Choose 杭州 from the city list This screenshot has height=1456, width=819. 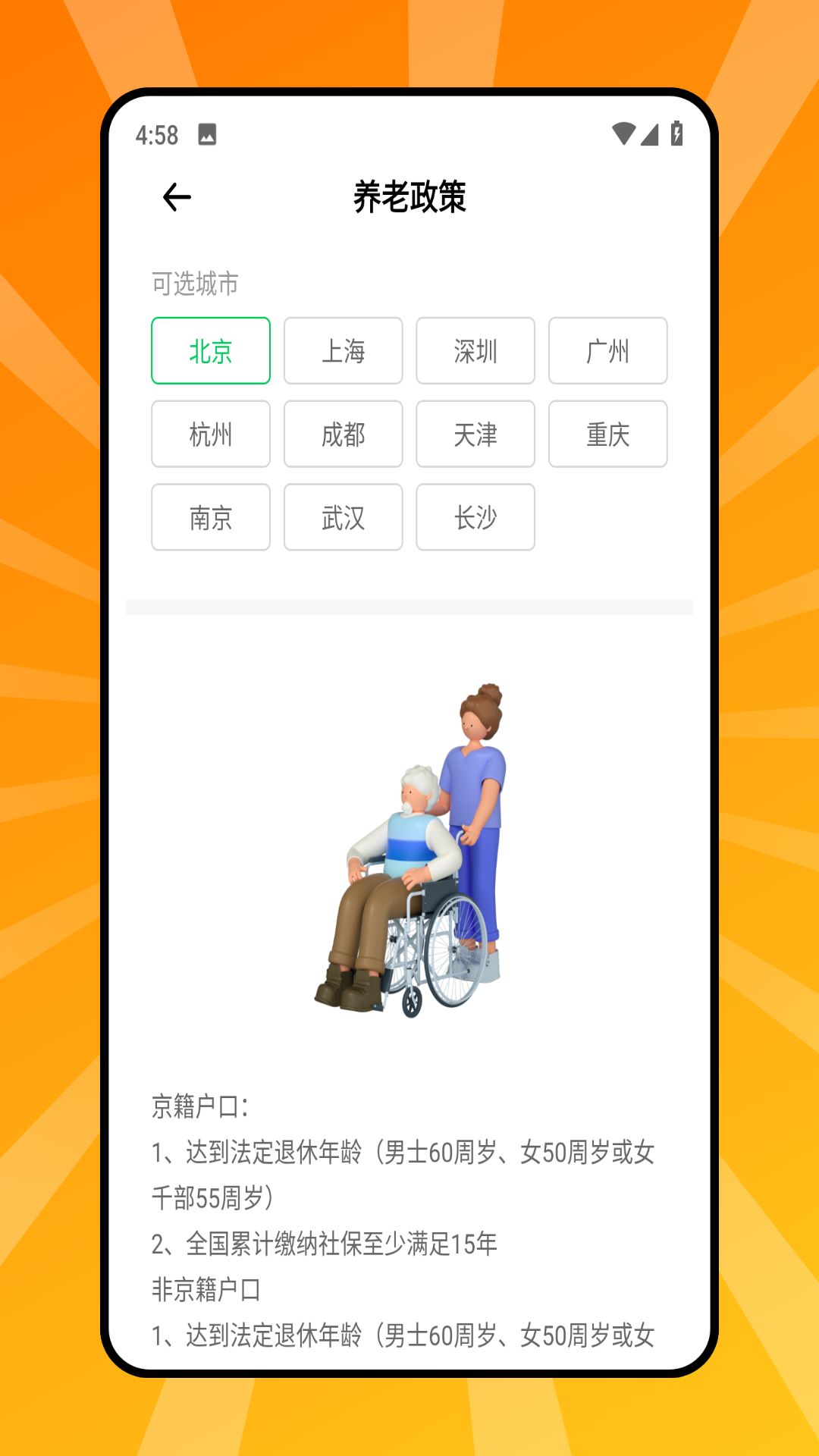(210, 434)
